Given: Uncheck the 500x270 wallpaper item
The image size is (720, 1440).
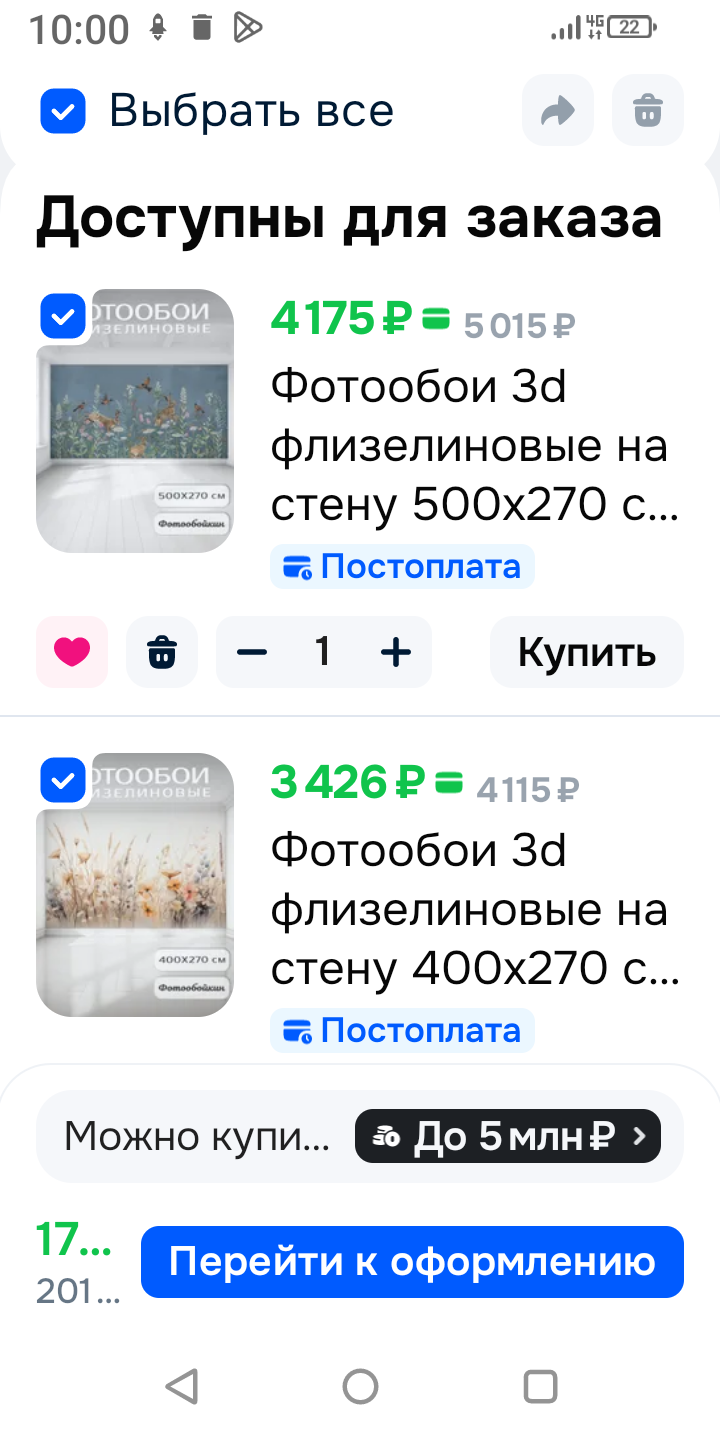Looking at the screenshot, I should pyautogui.click(x=63, y=318).
